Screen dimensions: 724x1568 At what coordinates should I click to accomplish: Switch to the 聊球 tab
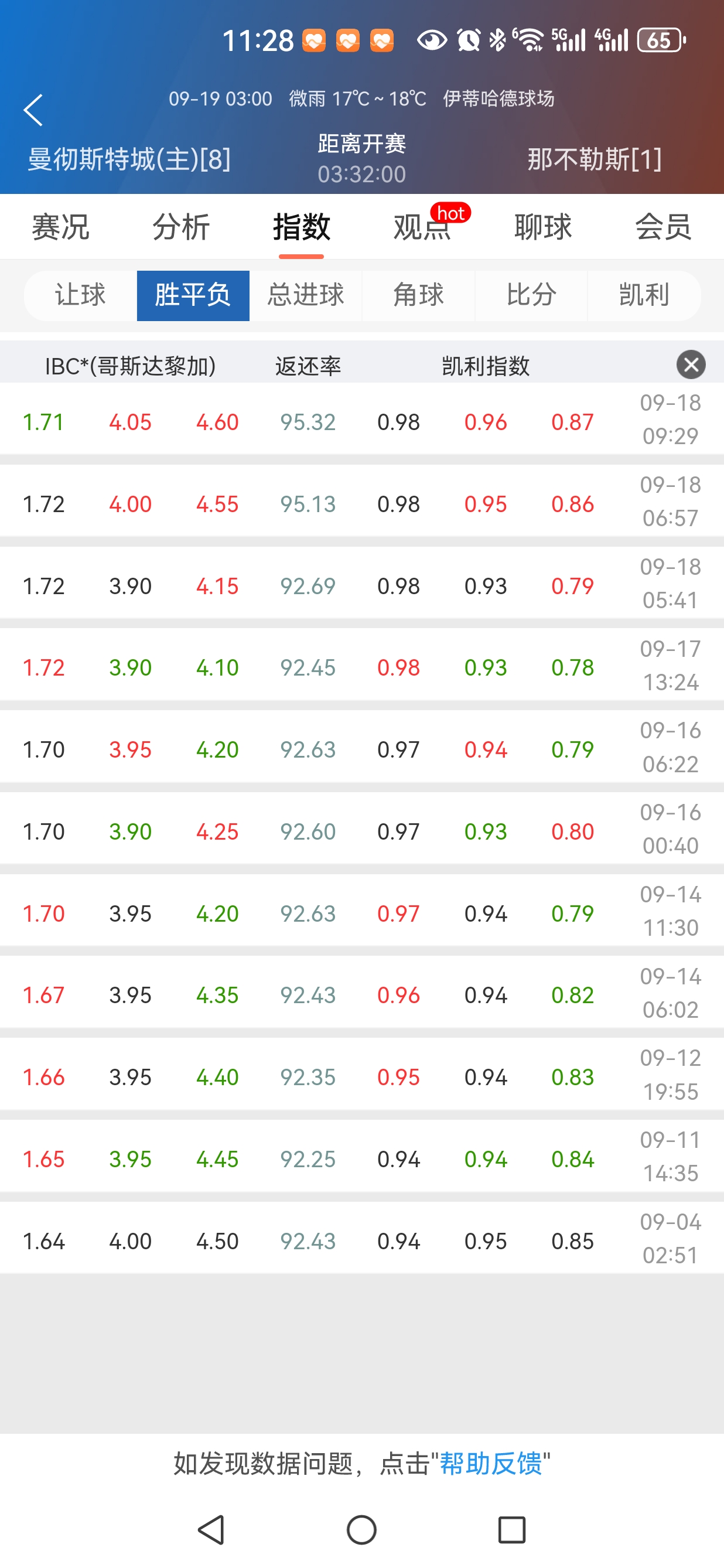coord(542,227)
